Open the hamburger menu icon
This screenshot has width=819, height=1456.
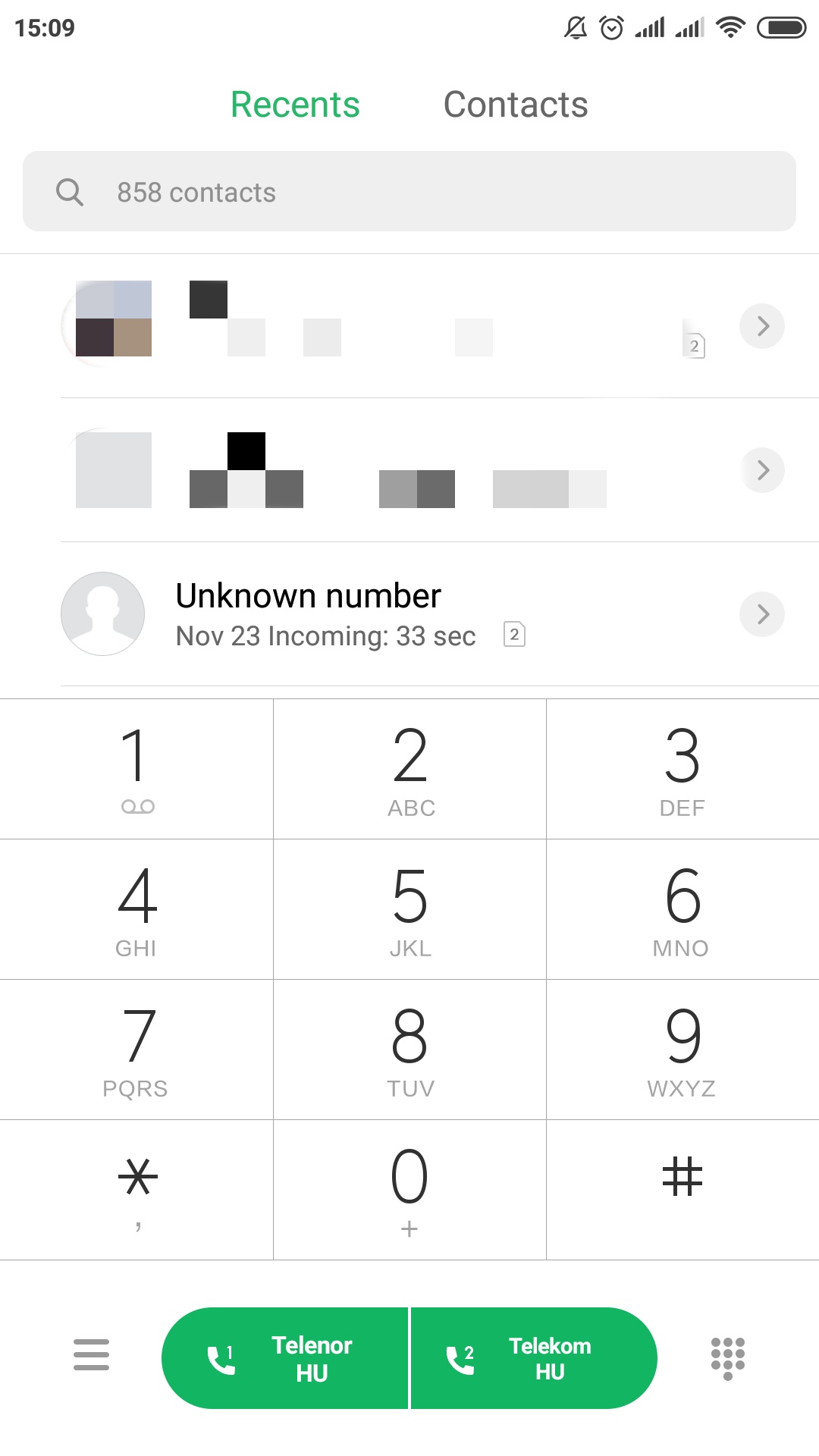pyautogui.click(x=91, y=1355)
